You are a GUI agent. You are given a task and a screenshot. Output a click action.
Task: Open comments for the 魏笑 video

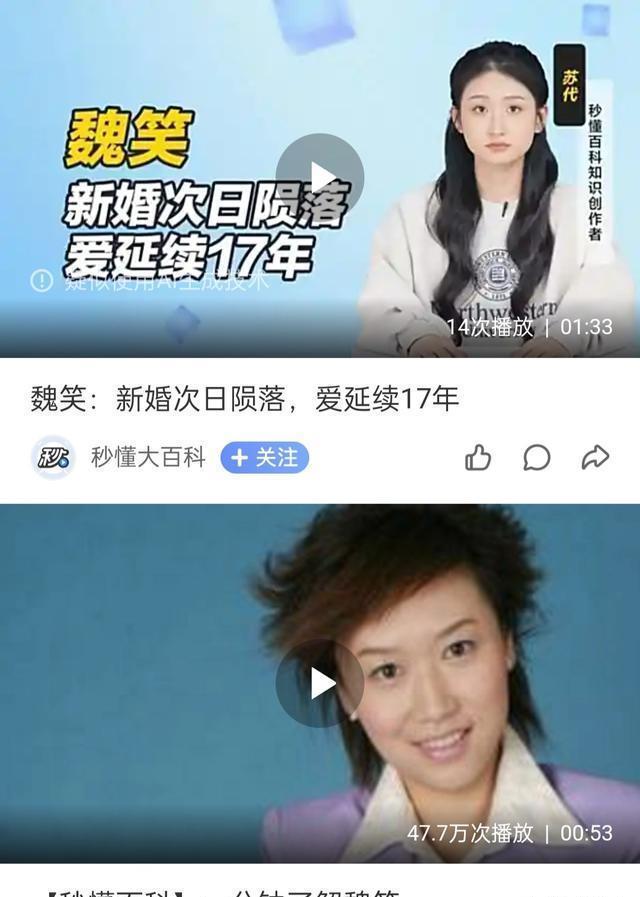pyautogui.click(x=537, y=458)
